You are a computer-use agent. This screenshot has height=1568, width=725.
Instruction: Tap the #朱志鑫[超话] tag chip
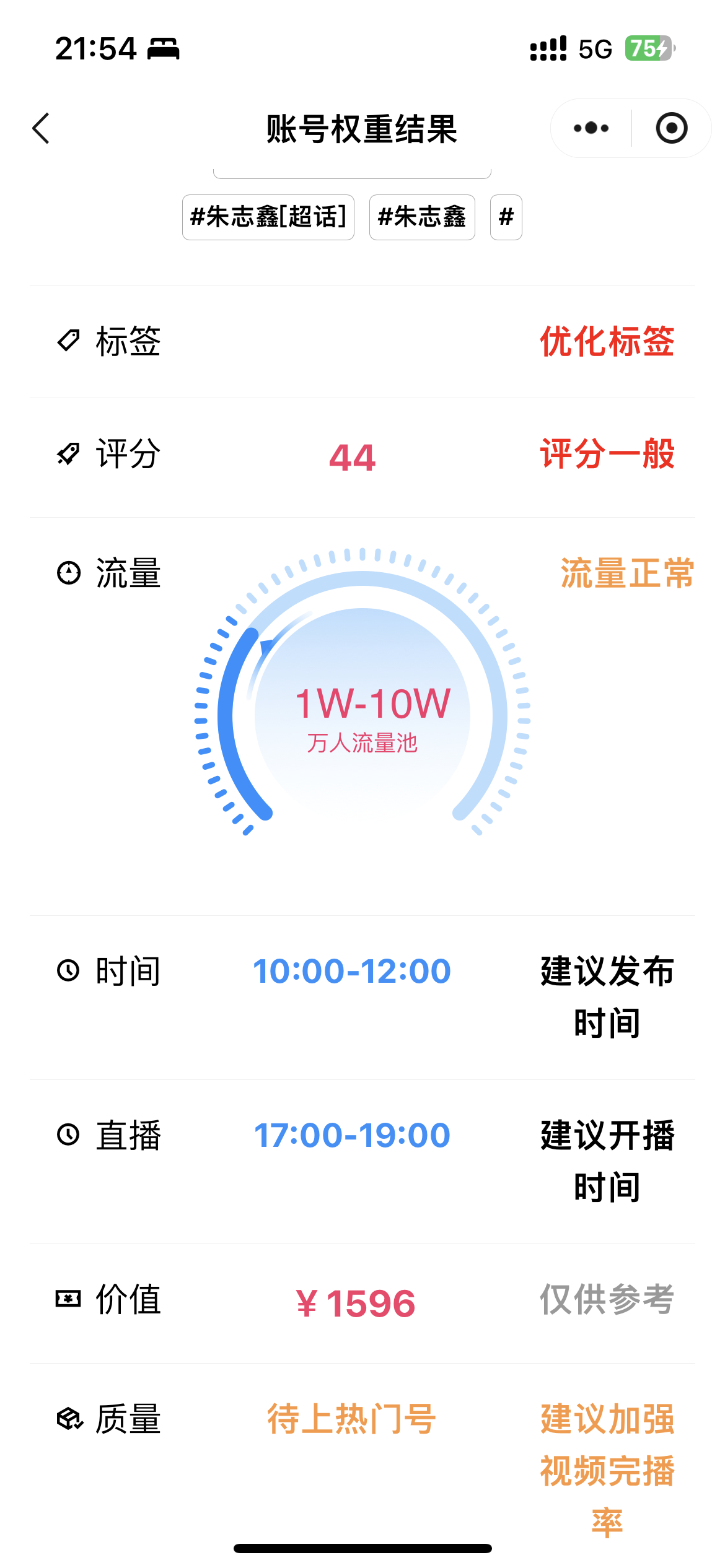click(x=268, y=217)
